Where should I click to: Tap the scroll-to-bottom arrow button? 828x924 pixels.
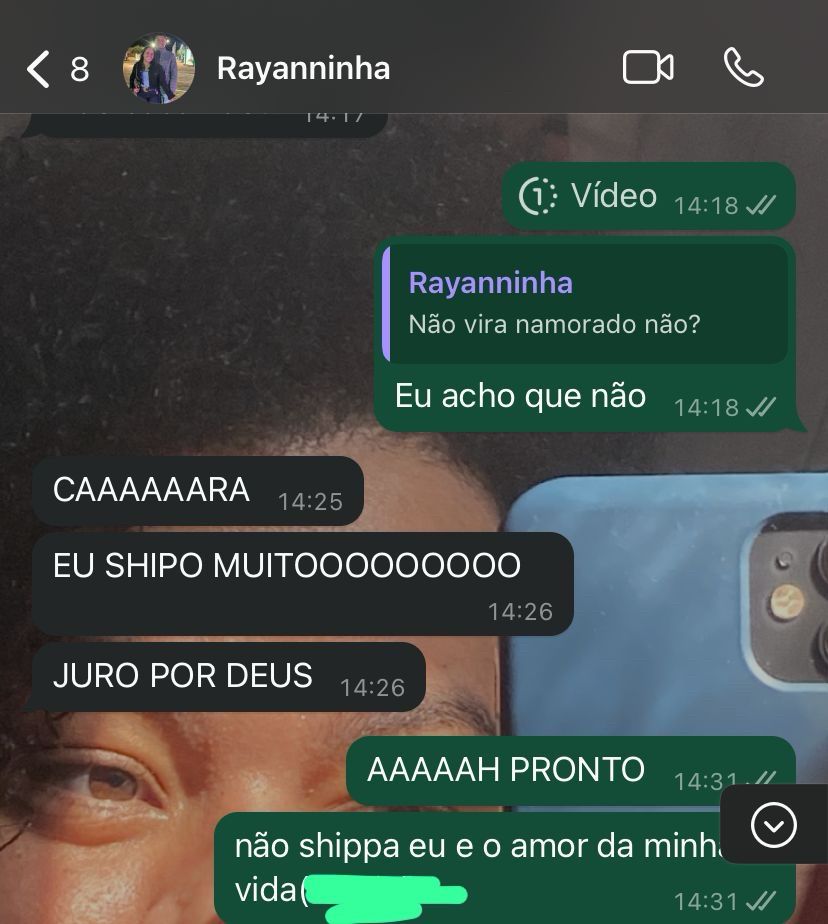(773, 825)
